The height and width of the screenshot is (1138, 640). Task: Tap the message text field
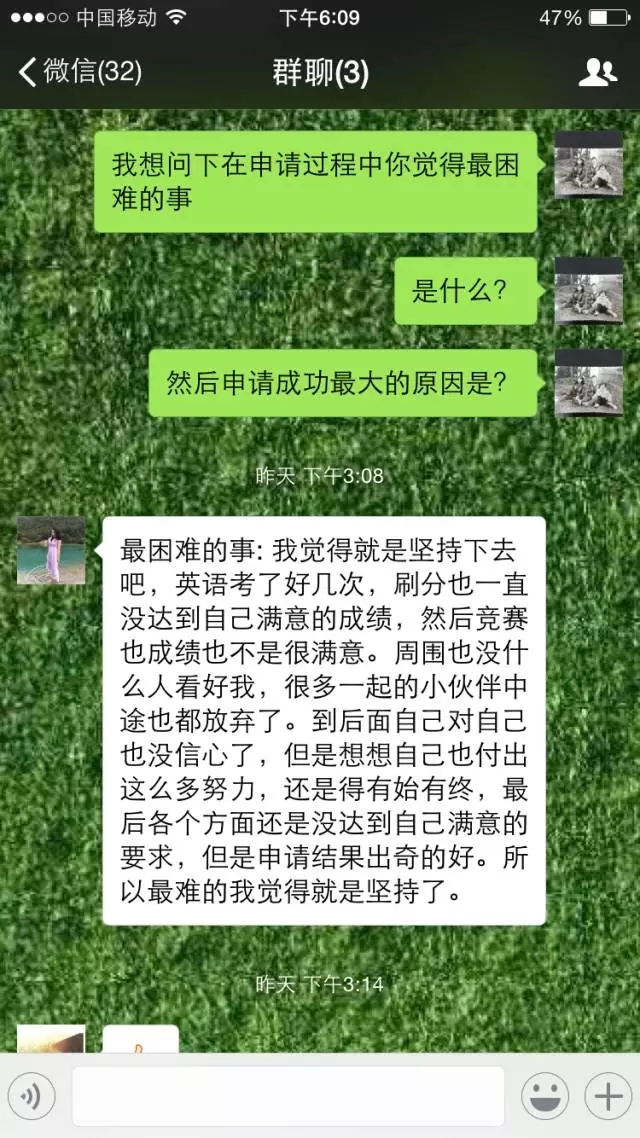(288, 1097)
